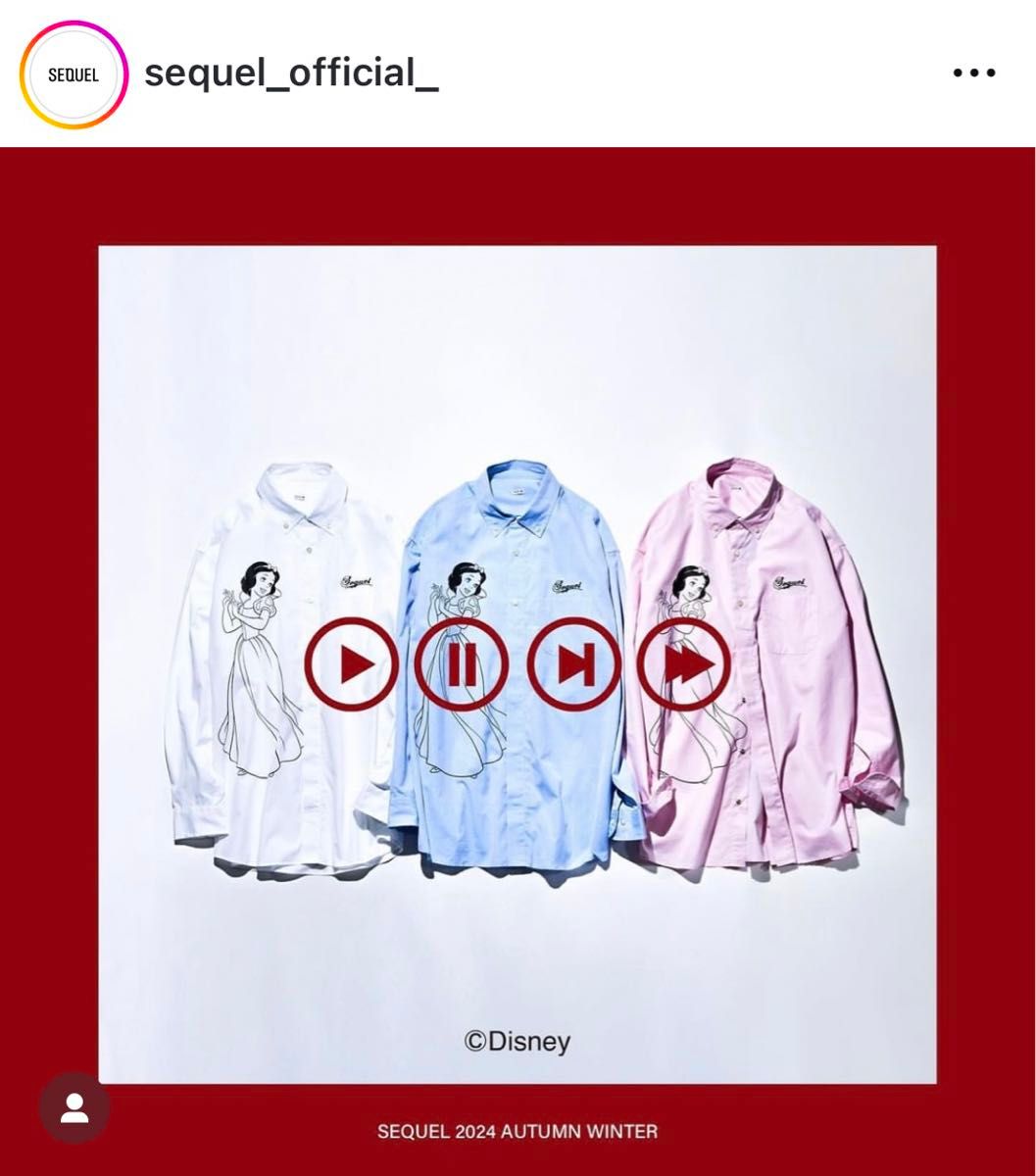The image size is (1036, 1176).
Task: Open the sequel_official_ profile picture story
Action: [x=73, y=74]
